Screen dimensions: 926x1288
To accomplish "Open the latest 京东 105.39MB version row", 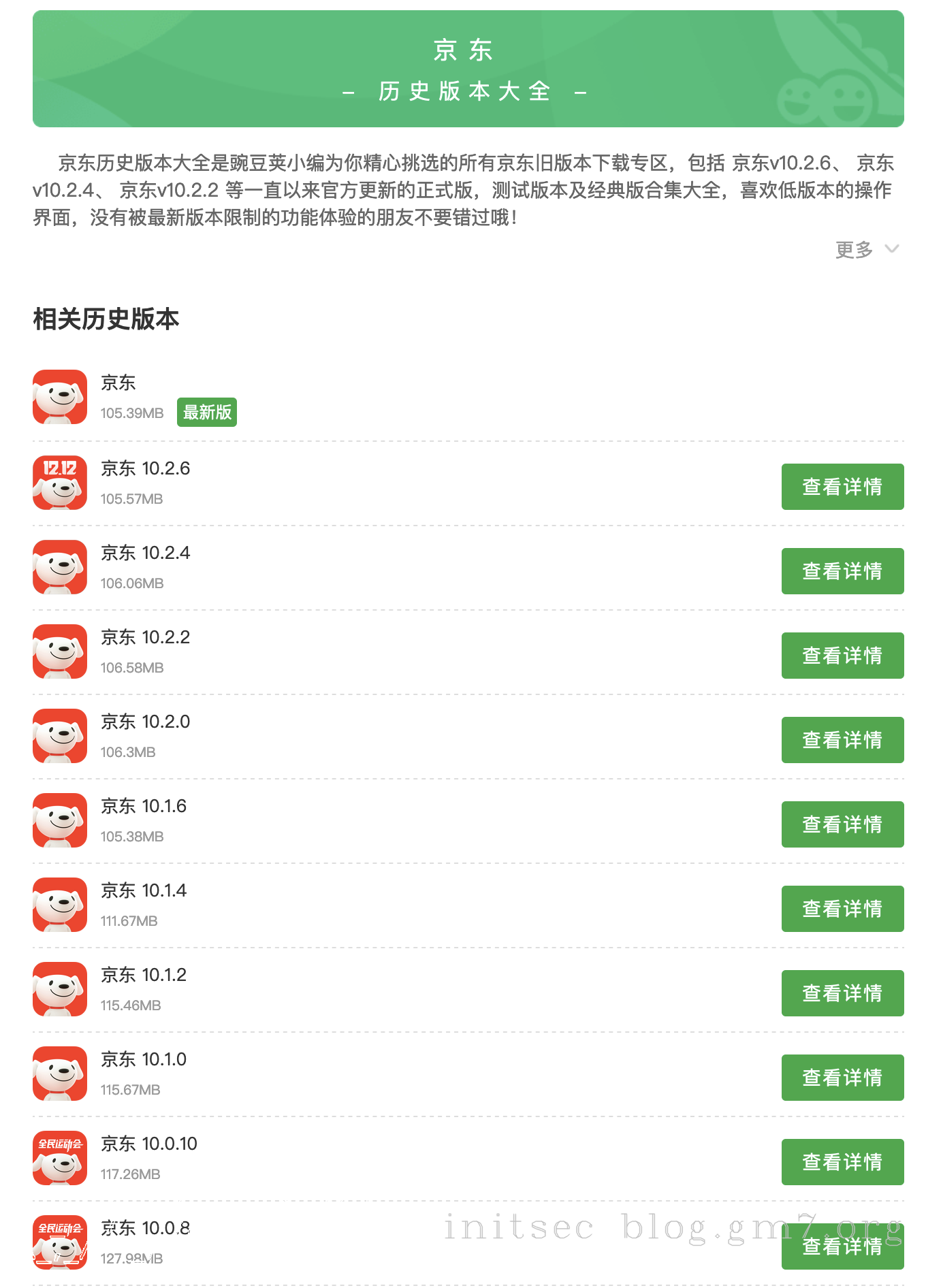I will click(118, 397).
